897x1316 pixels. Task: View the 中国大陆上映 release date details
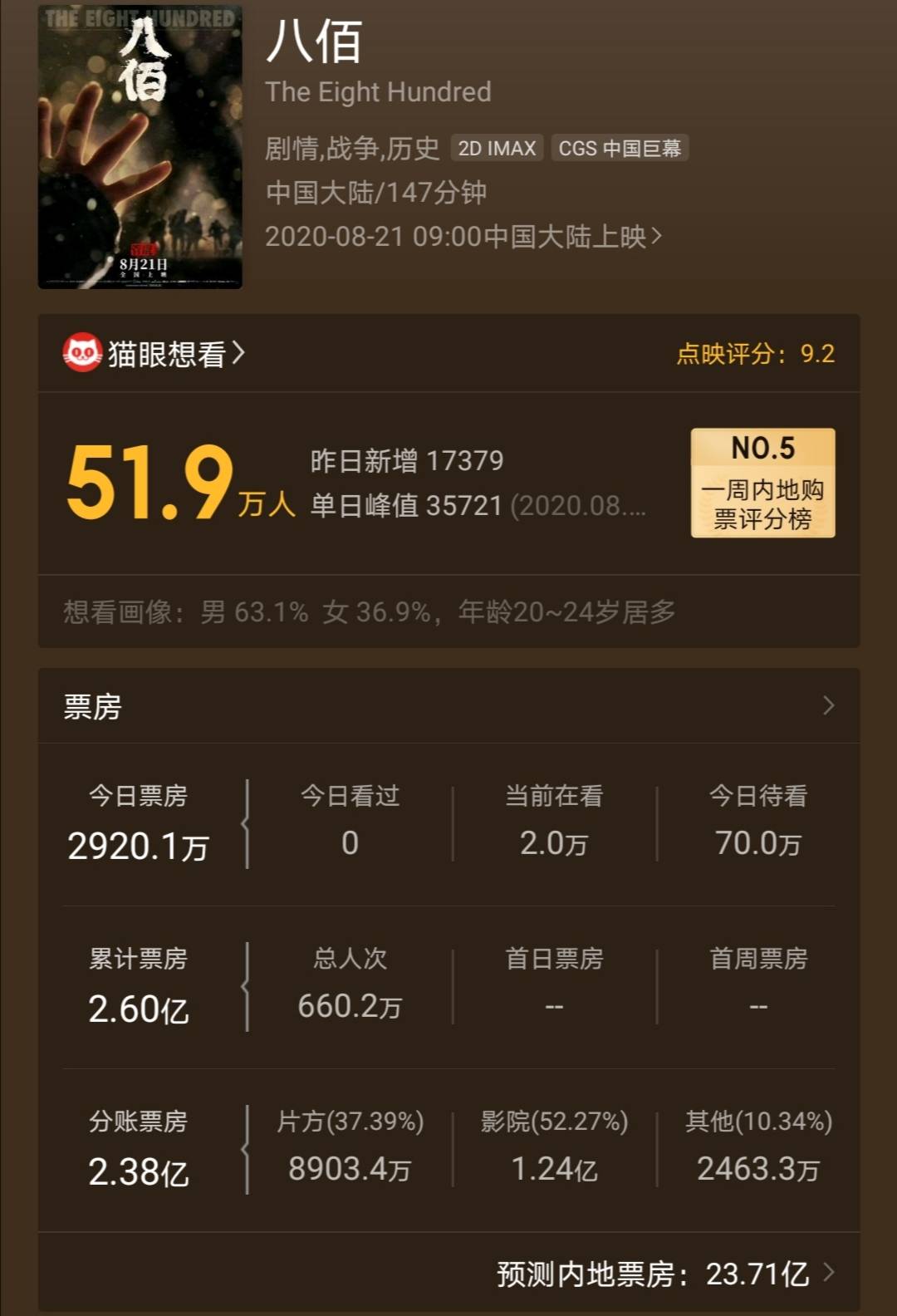(x=463, y=237)
